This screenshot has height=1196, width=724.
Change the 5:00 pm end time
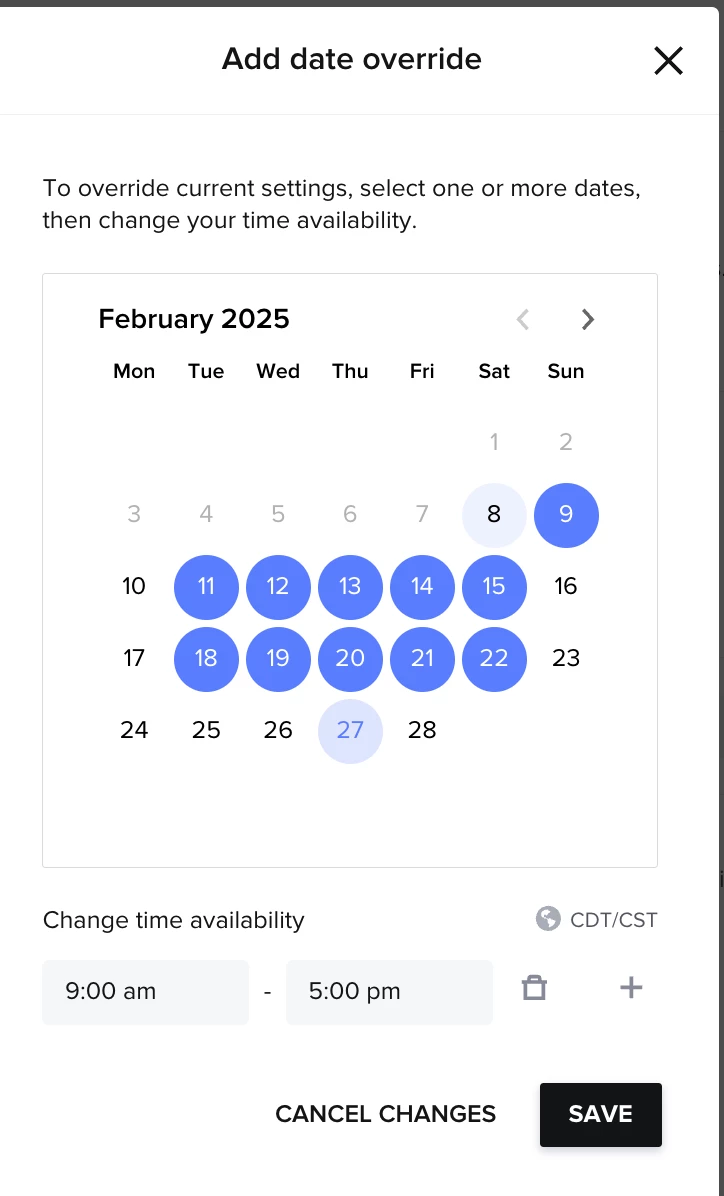pos(389,992)
